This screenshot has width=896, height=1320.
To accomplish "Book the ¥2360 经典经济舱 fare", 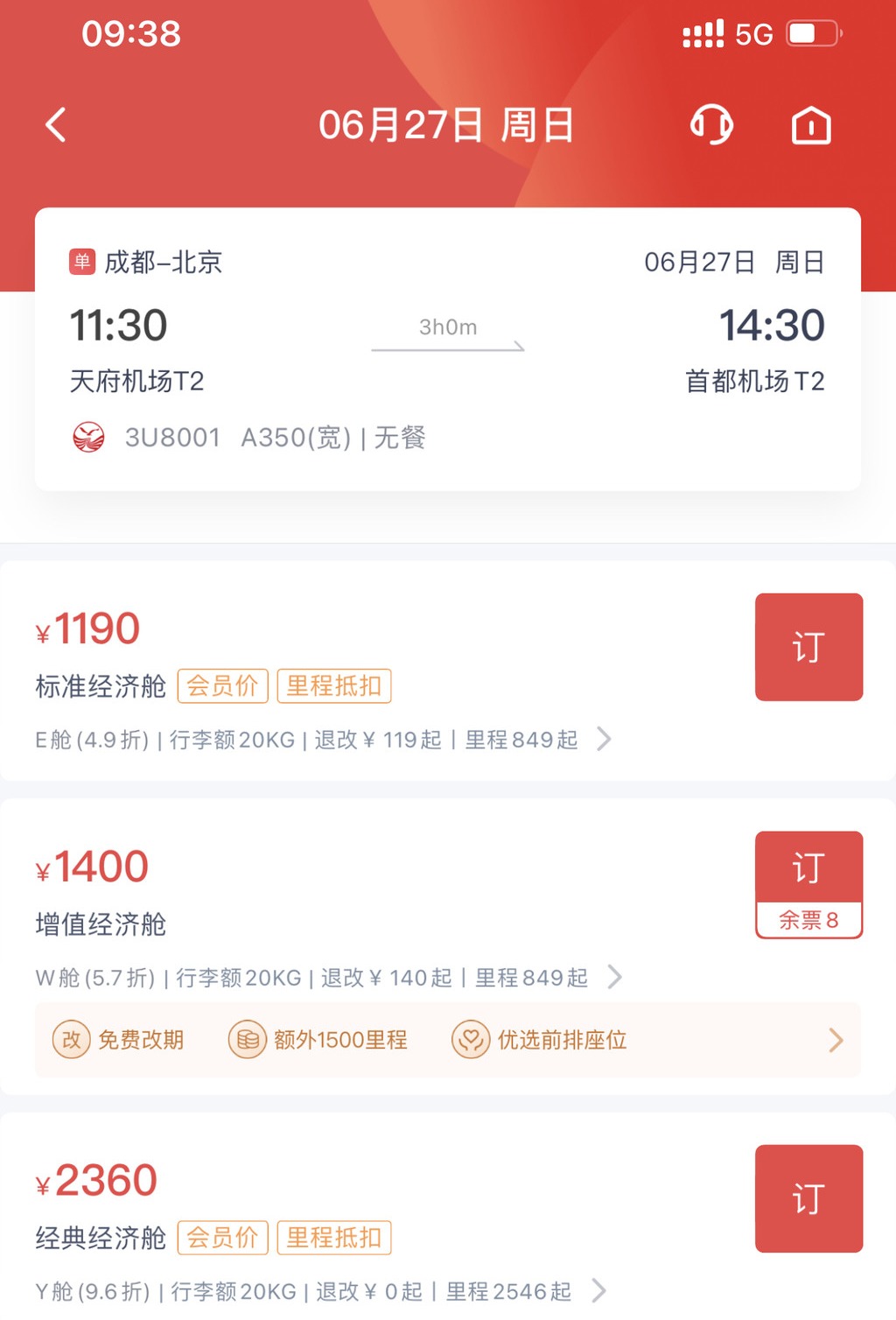I will [808, 1198].
